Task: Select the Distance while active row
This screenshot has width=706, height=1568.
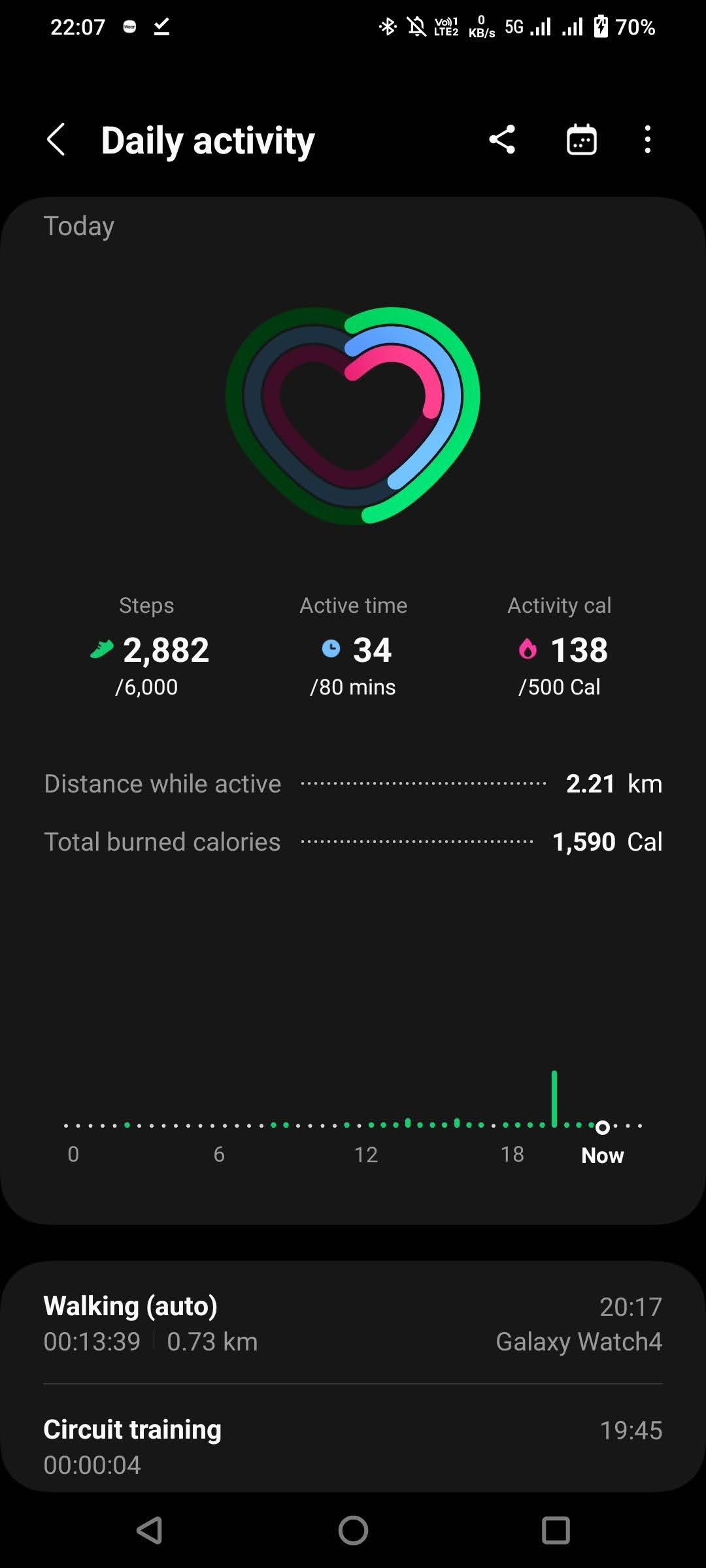Action: [353, 783]
